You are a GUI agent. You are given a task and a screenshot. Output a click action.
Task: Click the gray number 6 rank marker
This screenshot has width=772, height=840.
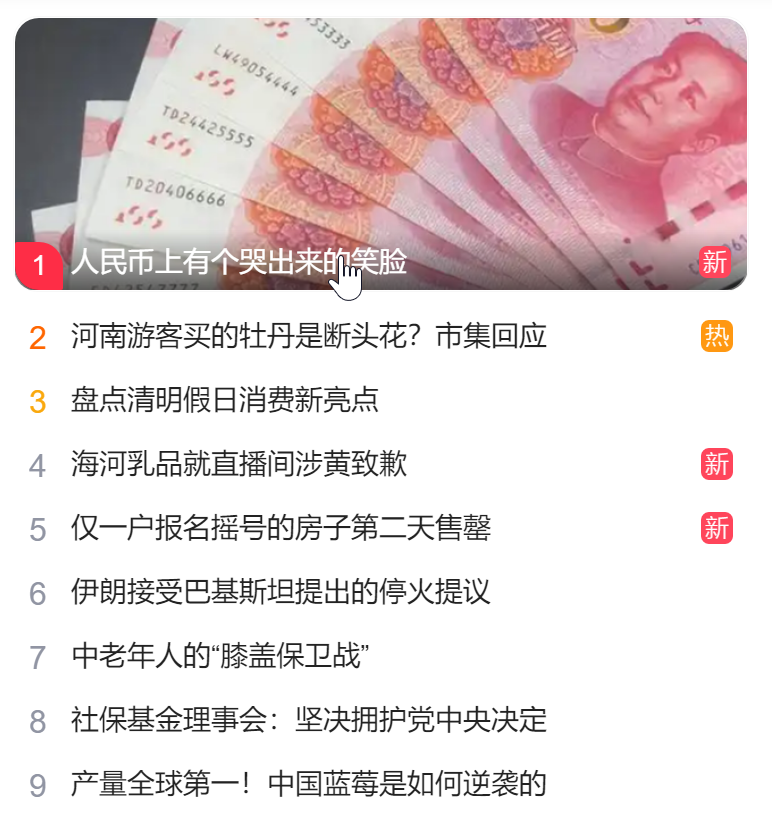(x=38, y=590)
